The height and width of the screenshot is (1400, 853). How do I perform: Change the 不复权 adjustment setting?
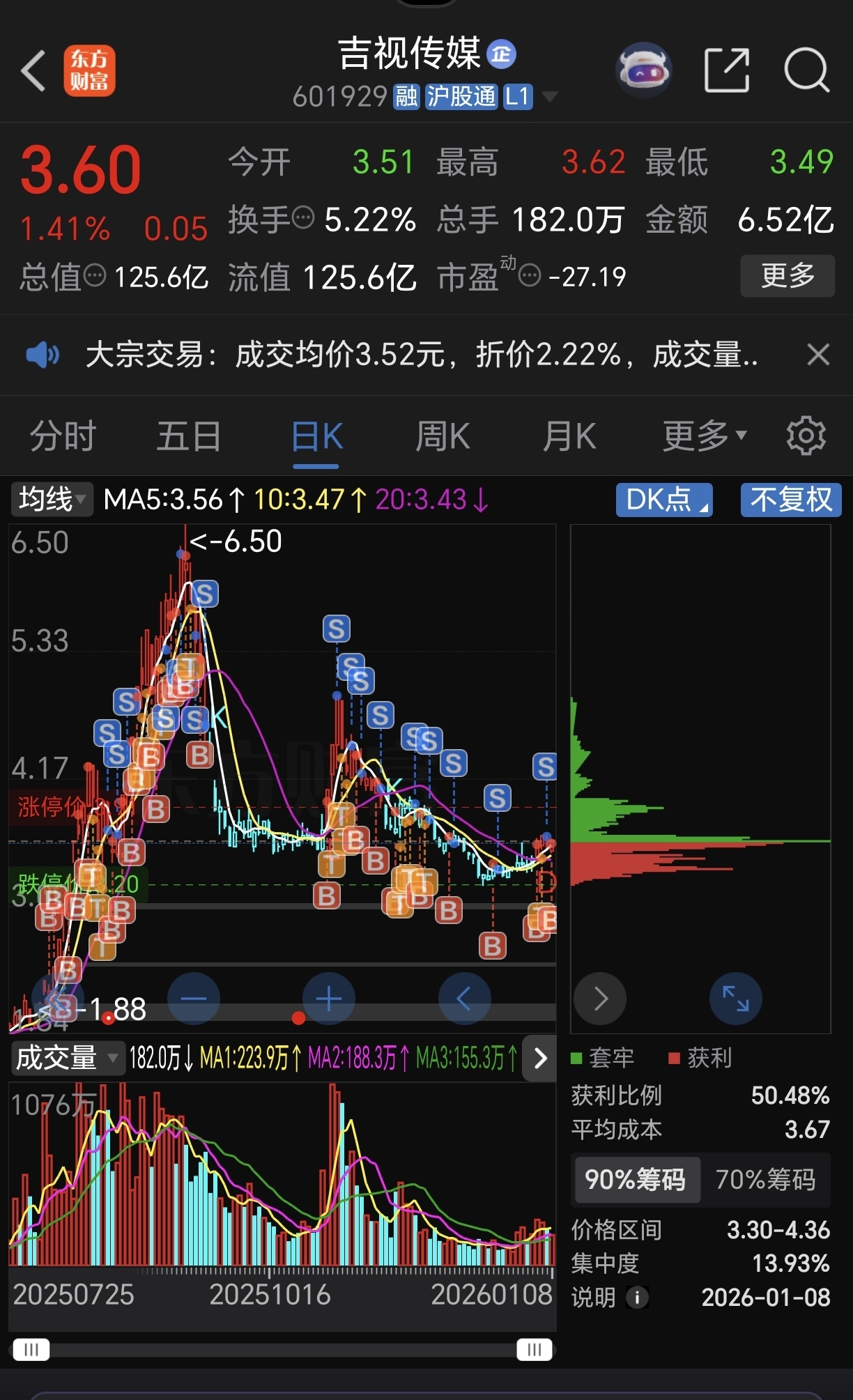(x=790, y=500)
